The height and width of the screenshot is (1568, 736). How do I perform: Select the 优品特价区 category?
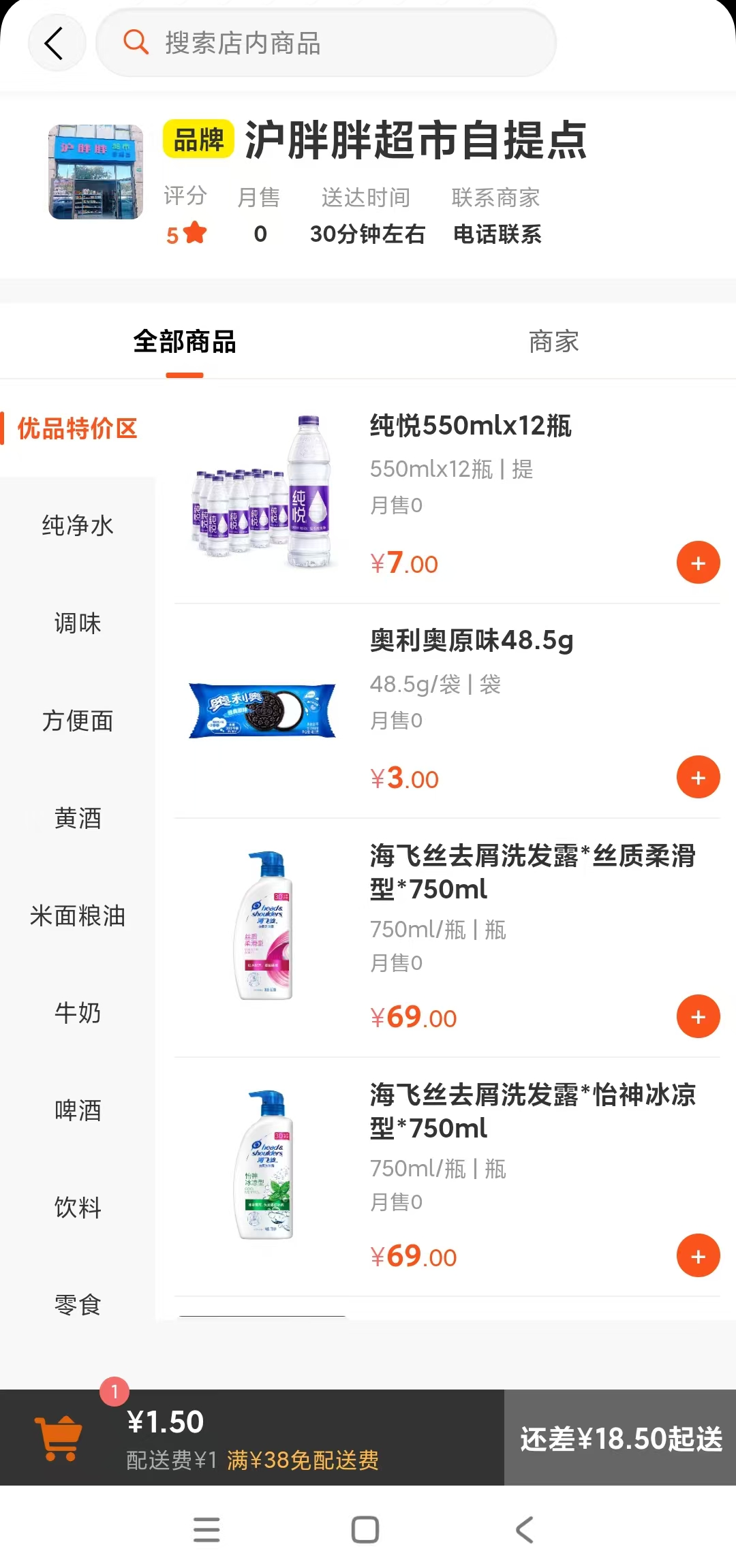pos(77,428)
